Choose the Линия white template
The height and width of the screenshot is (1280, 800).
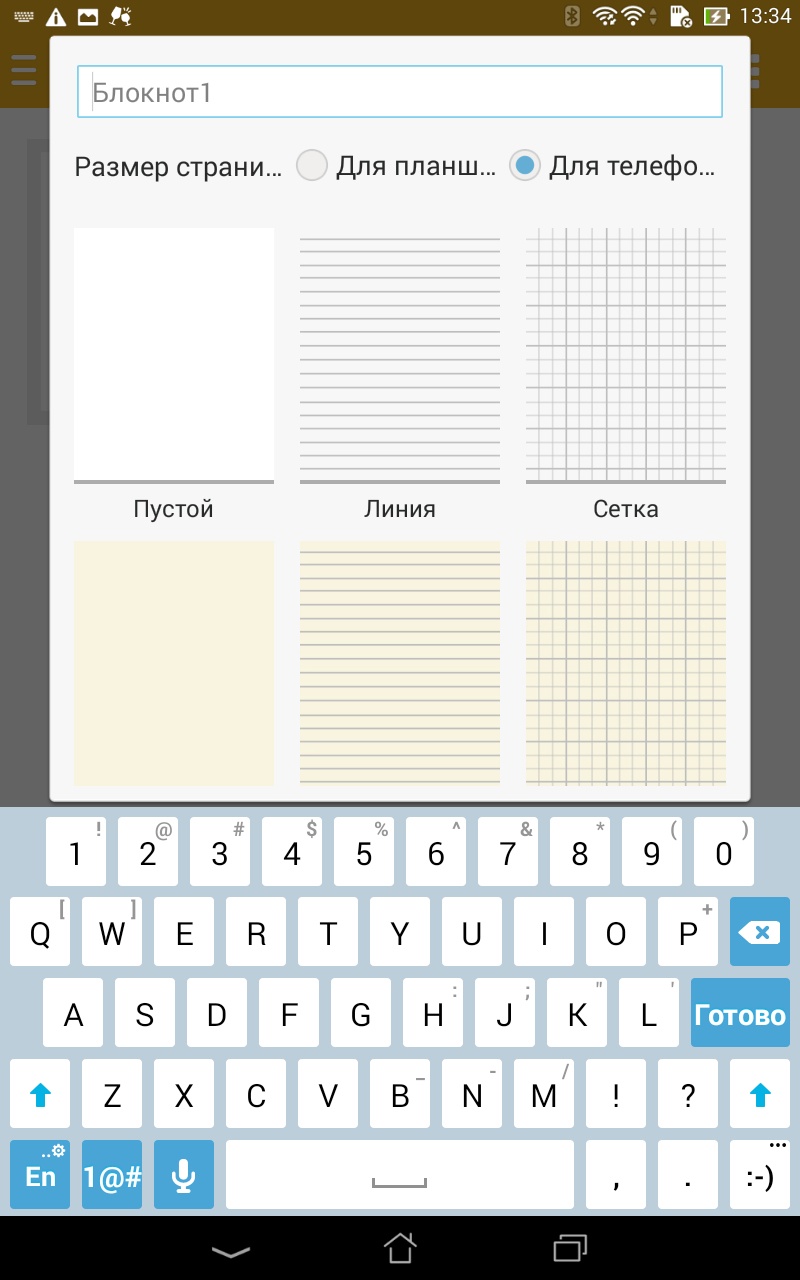point(400,355)
